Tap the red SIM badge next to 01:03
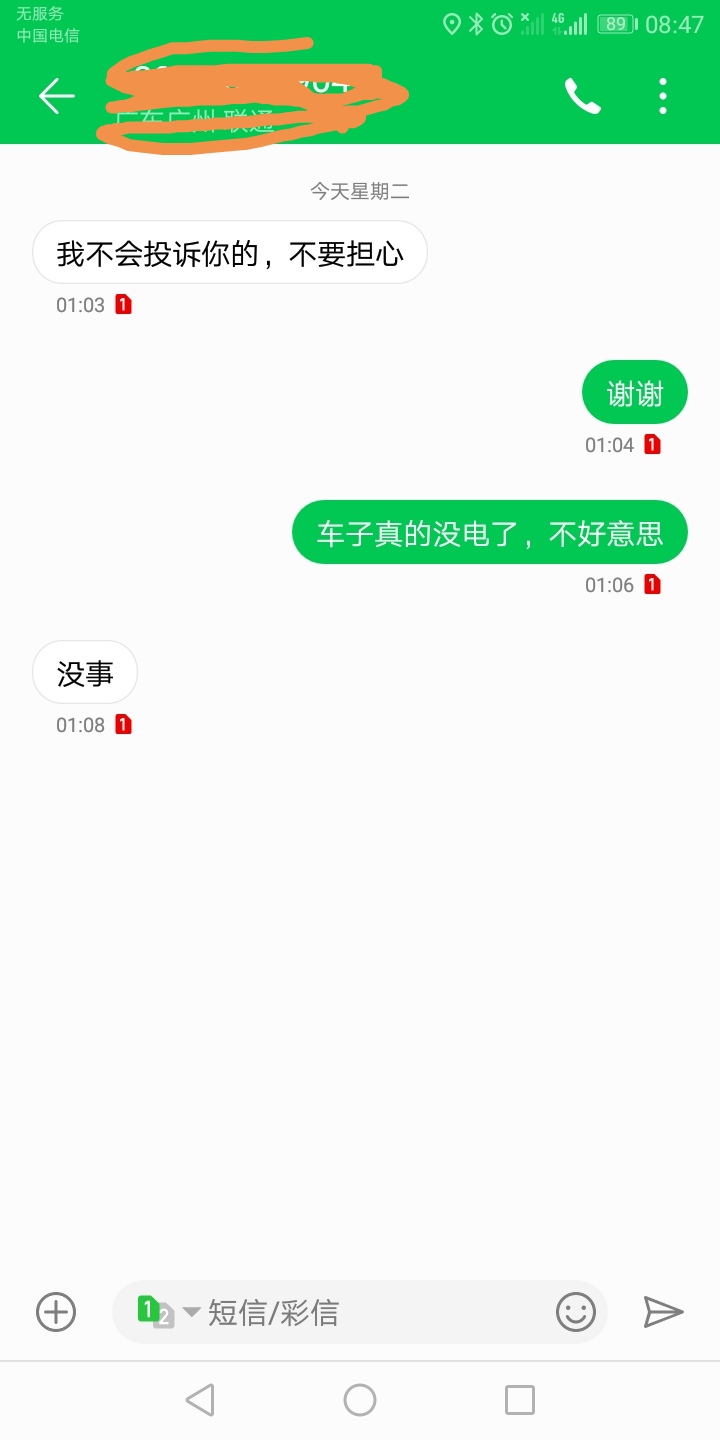Viewport: 720px width, 1440px height. tap(124, 305)
